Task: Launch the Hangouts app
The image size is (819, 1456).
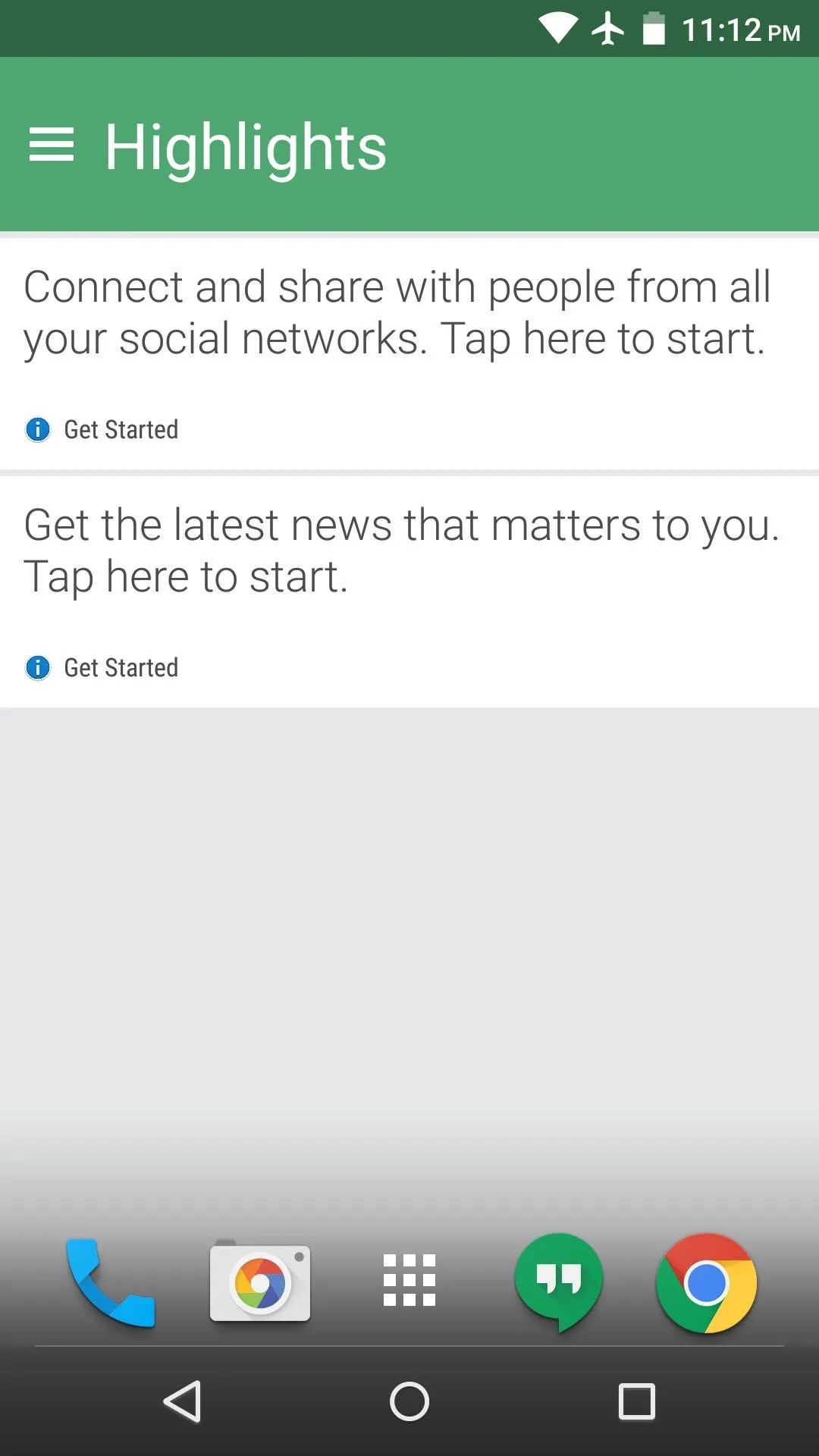Action: coord(559,1282)
